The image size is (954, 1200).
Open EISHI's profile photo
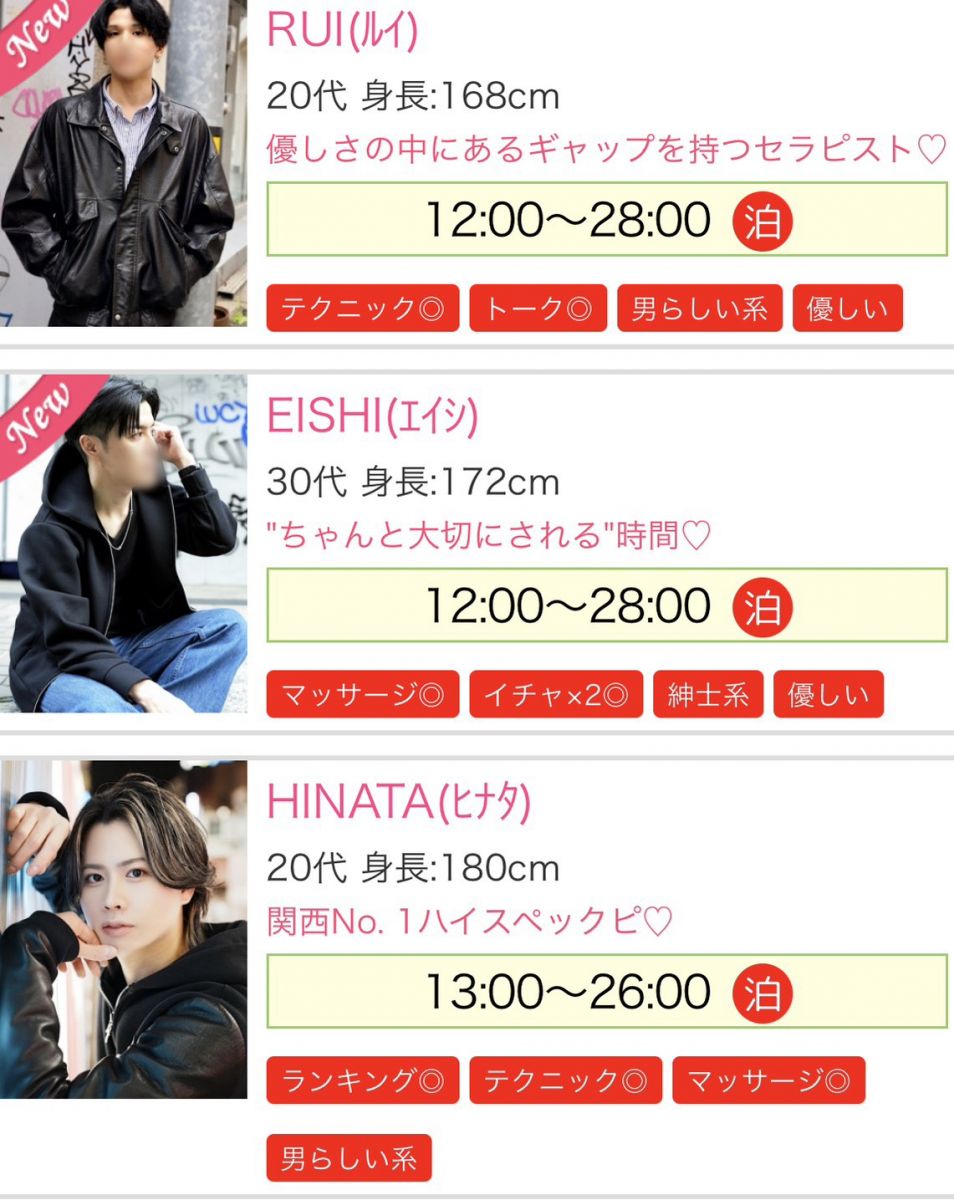tap(123, 543)
